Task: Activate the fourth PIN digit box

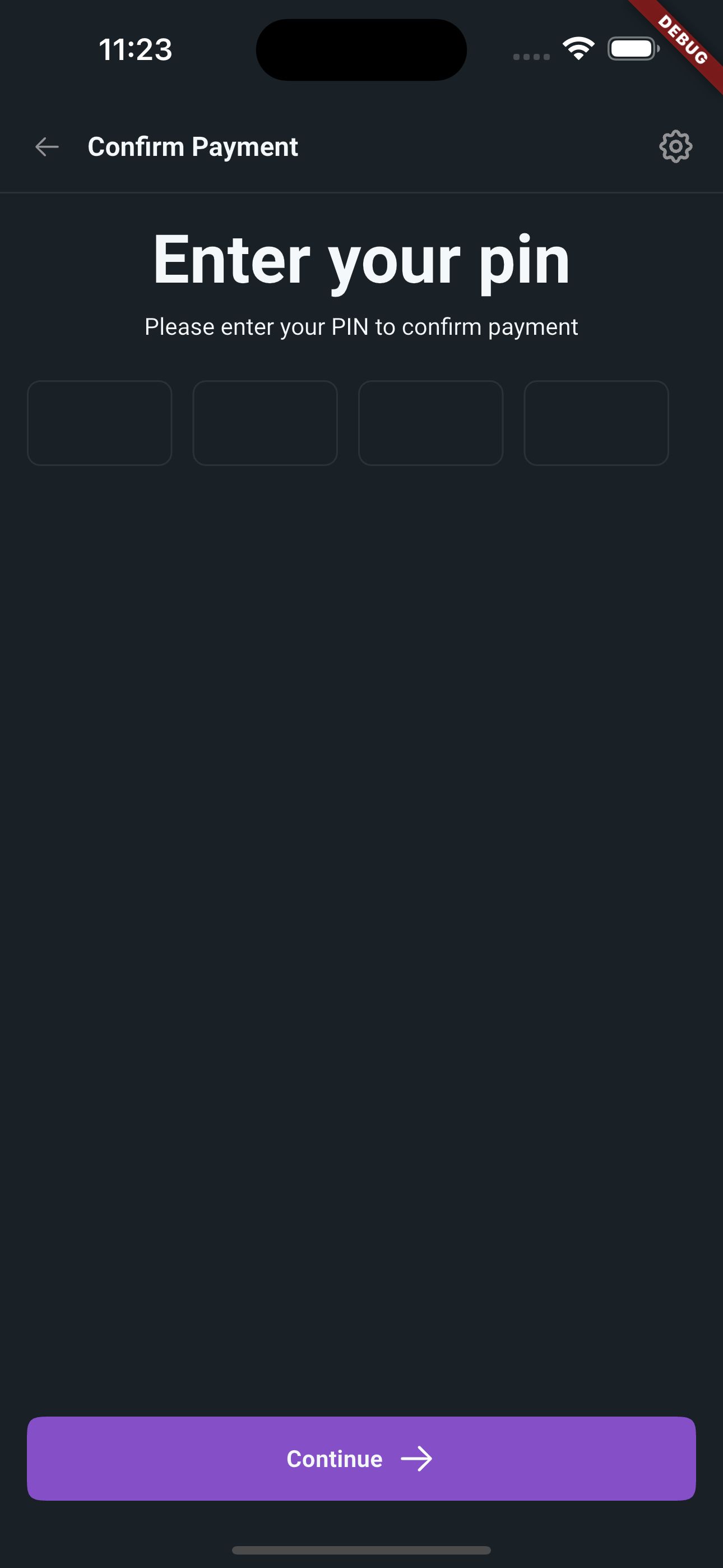Action: [596, 423]
